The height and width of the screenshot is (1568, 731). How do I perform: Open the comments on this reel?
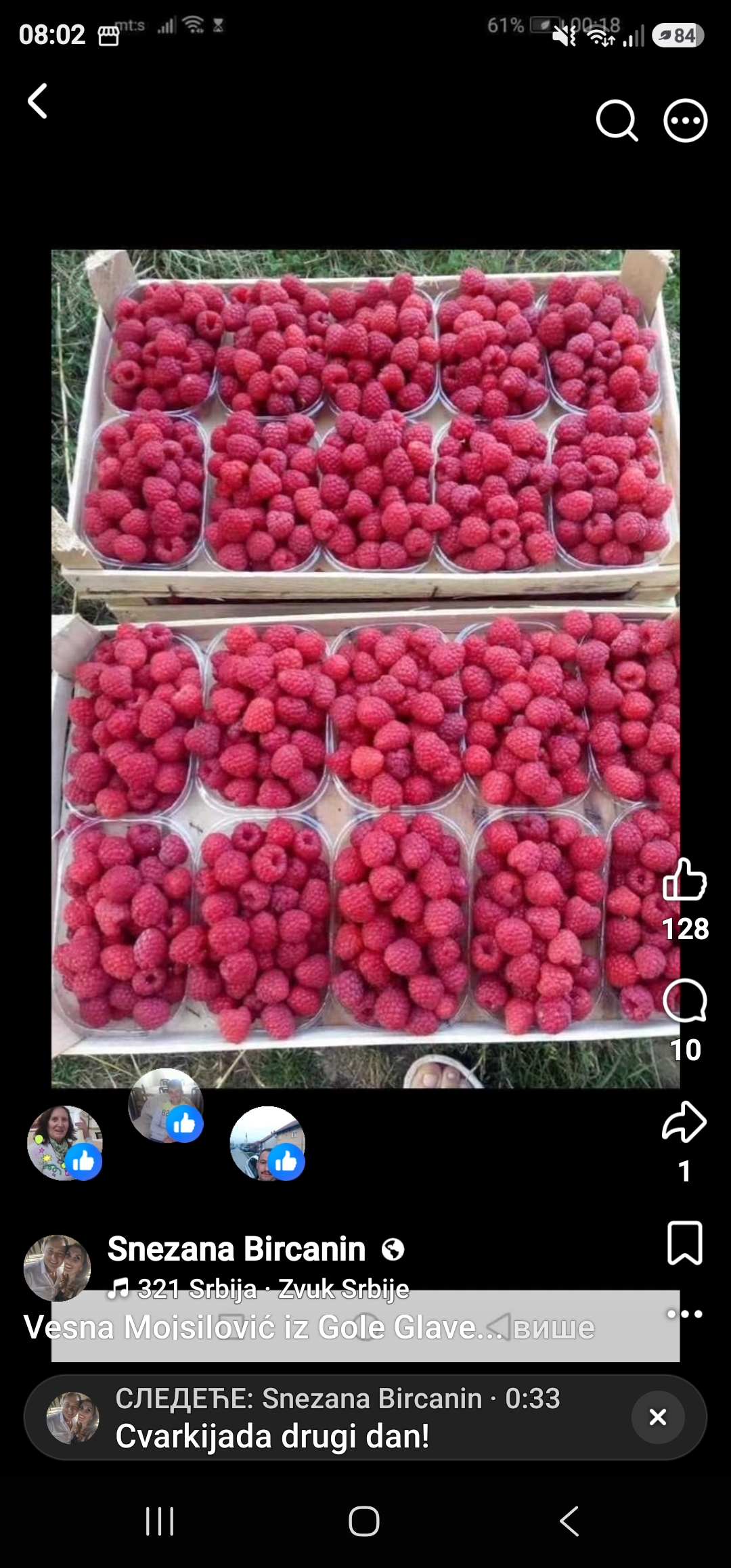684,1000
